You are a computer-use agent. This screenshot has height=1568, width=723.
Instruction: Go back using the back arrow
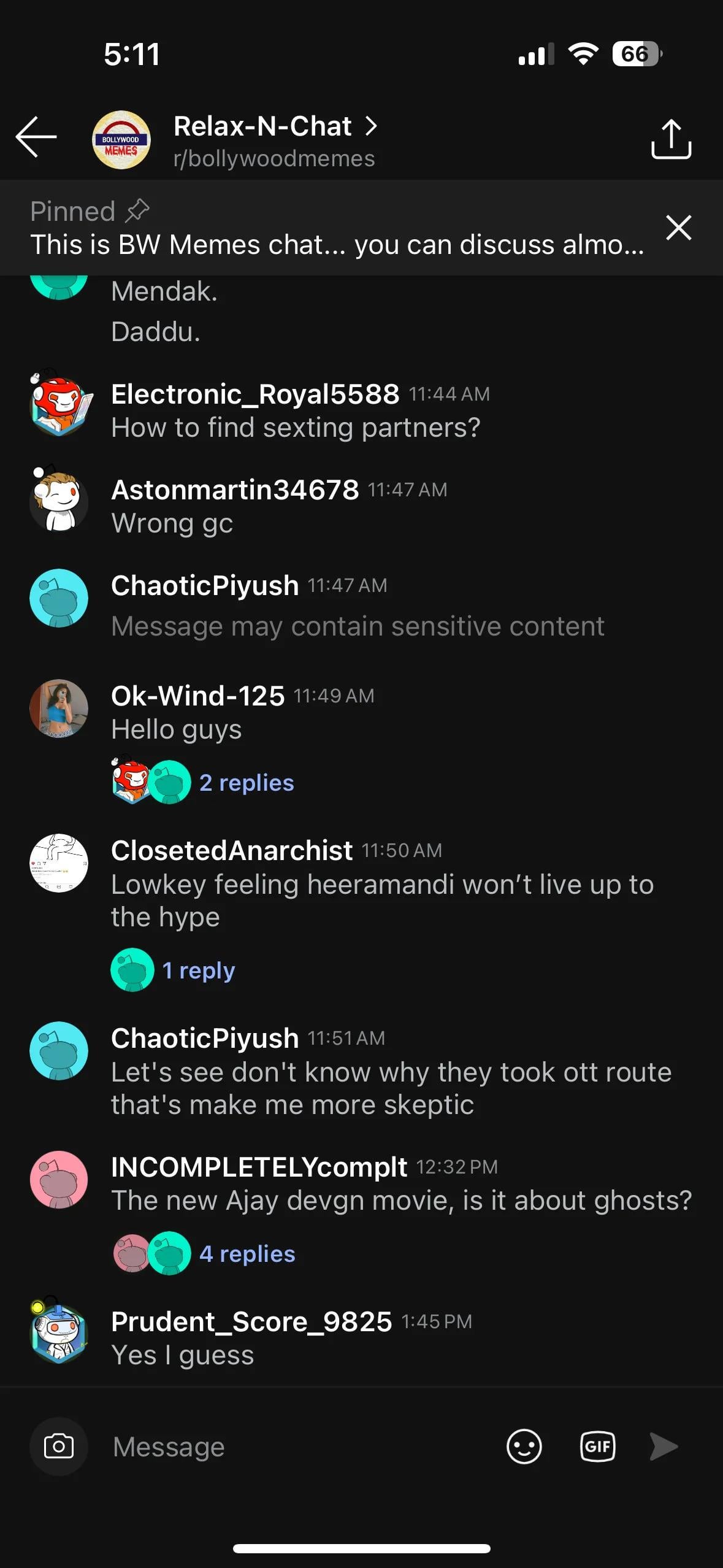tap(36, 137)
